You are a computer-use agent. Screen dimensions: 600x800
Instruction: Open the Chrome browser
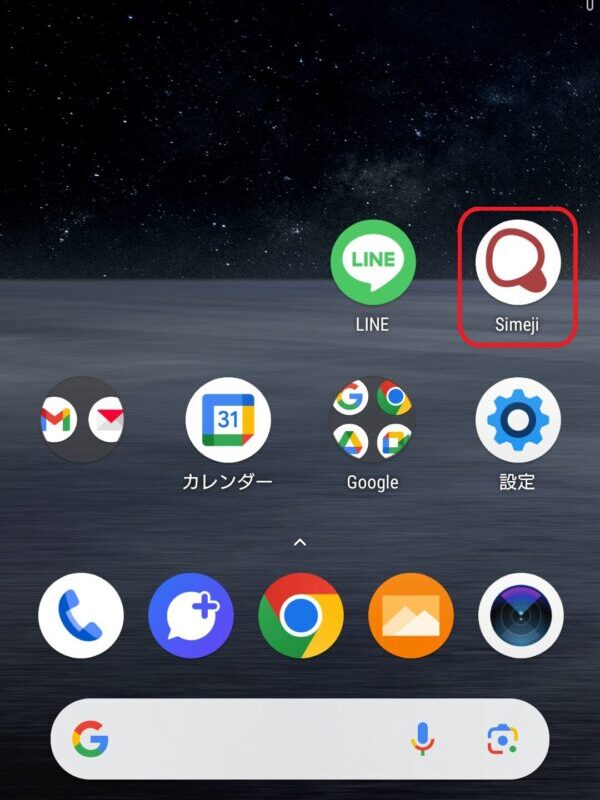tap(300, 615)
